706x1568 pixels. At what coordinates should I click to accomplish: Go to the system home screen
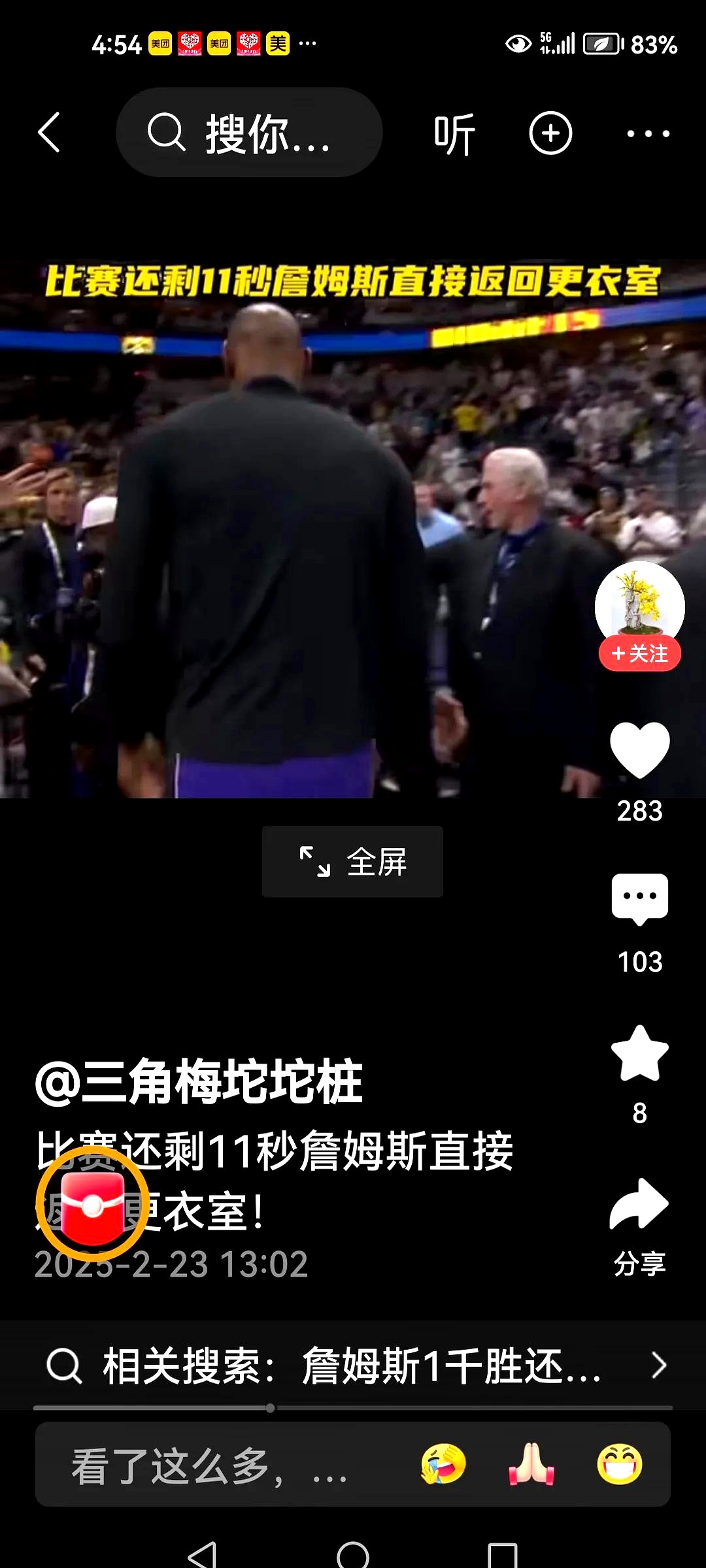[353, 1555]
